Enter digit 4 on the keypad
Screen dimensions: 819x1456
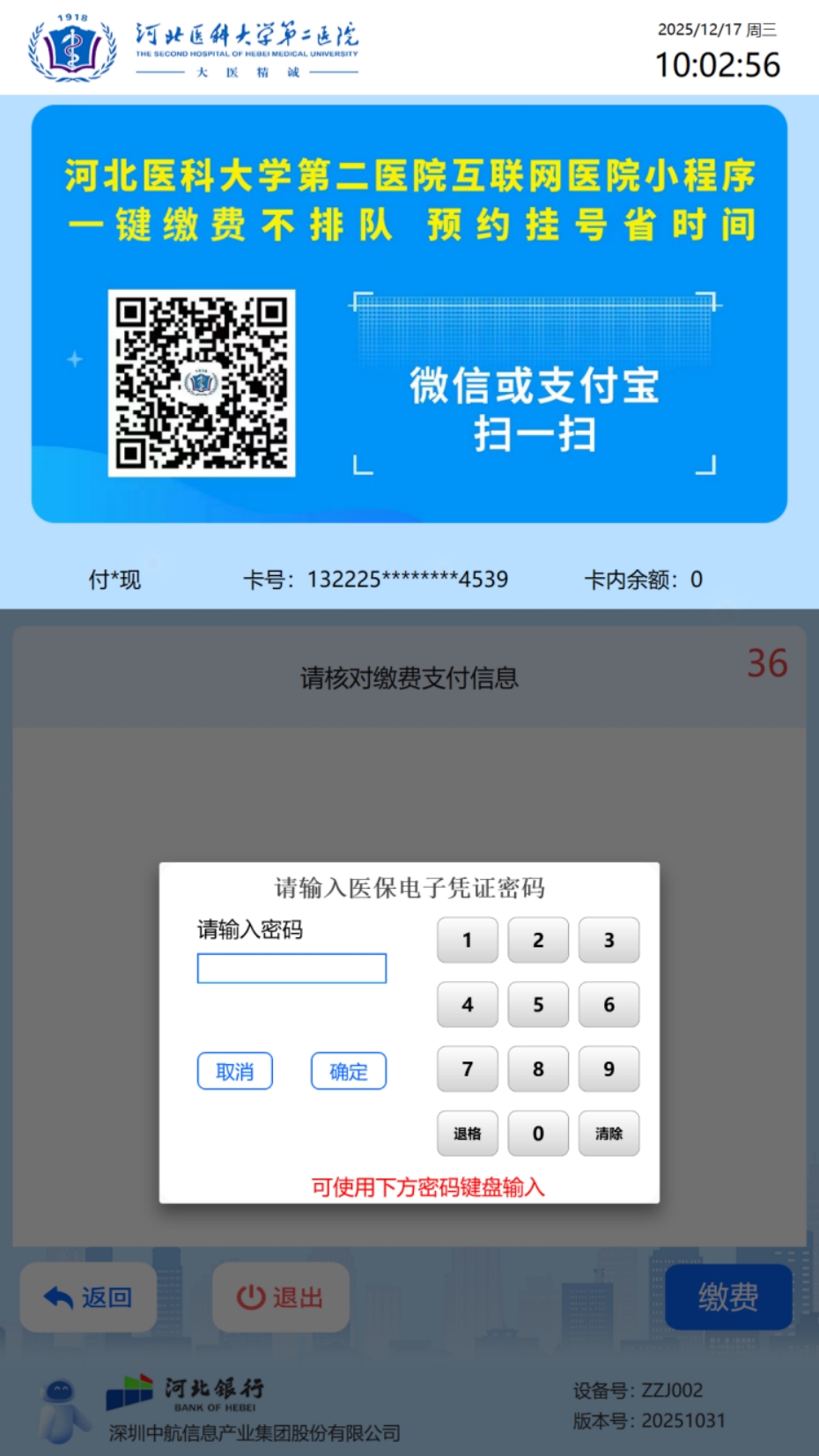[x=468, y=1004]
